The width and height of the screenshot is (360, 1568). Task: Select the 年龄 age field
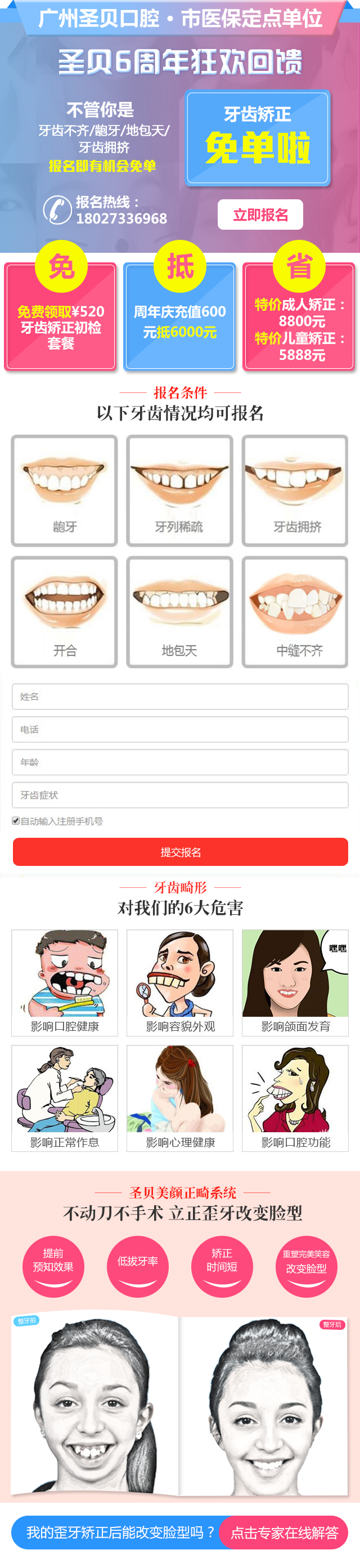180,762
